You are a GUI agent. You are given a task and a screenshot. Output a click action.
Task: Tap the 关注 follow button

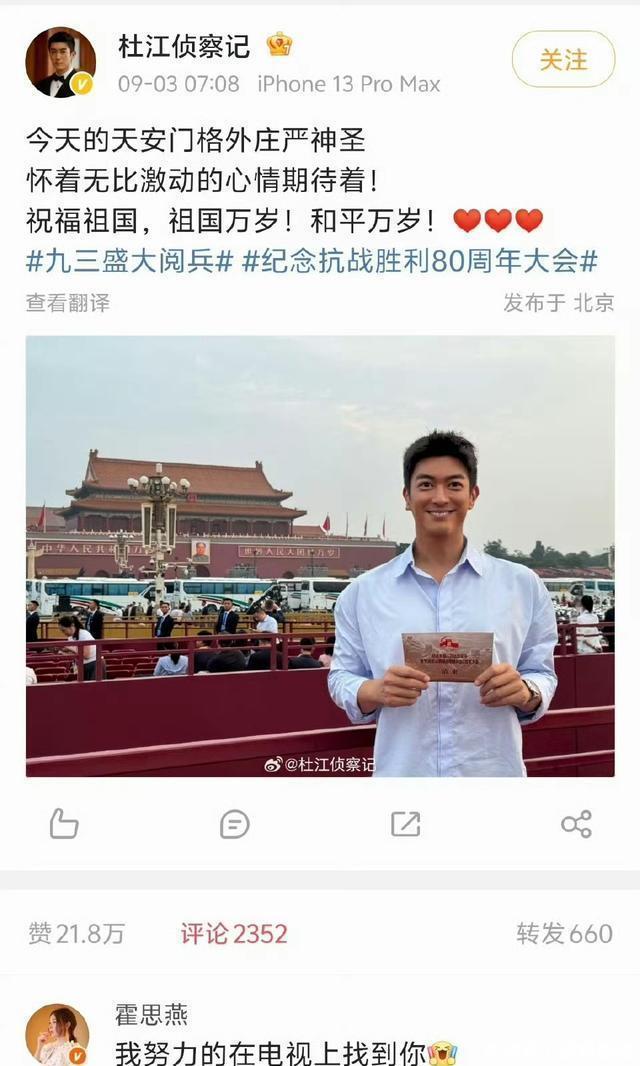pos(563,59)
